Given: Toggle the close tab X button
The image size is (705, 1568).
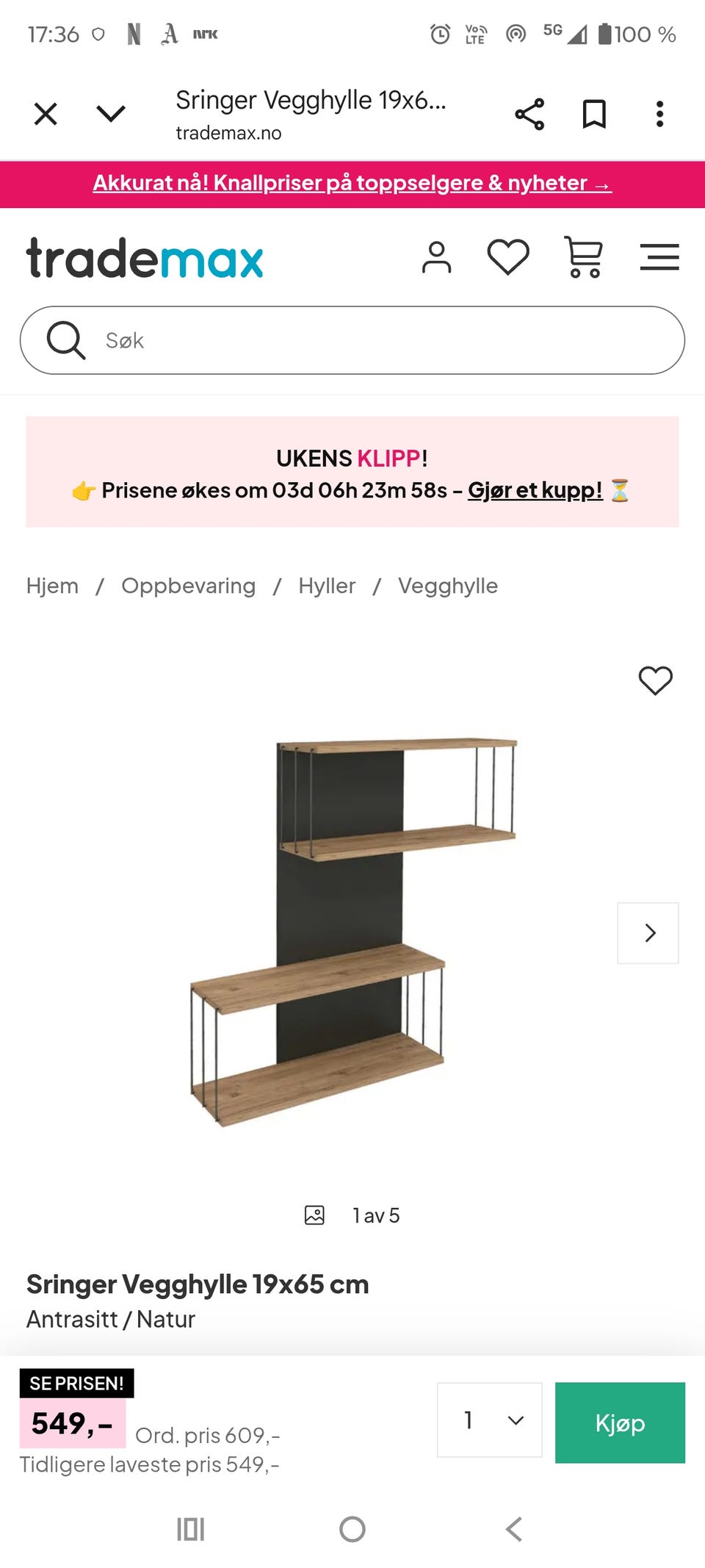Looking at the screenshot, I should (x=46, y=114).
